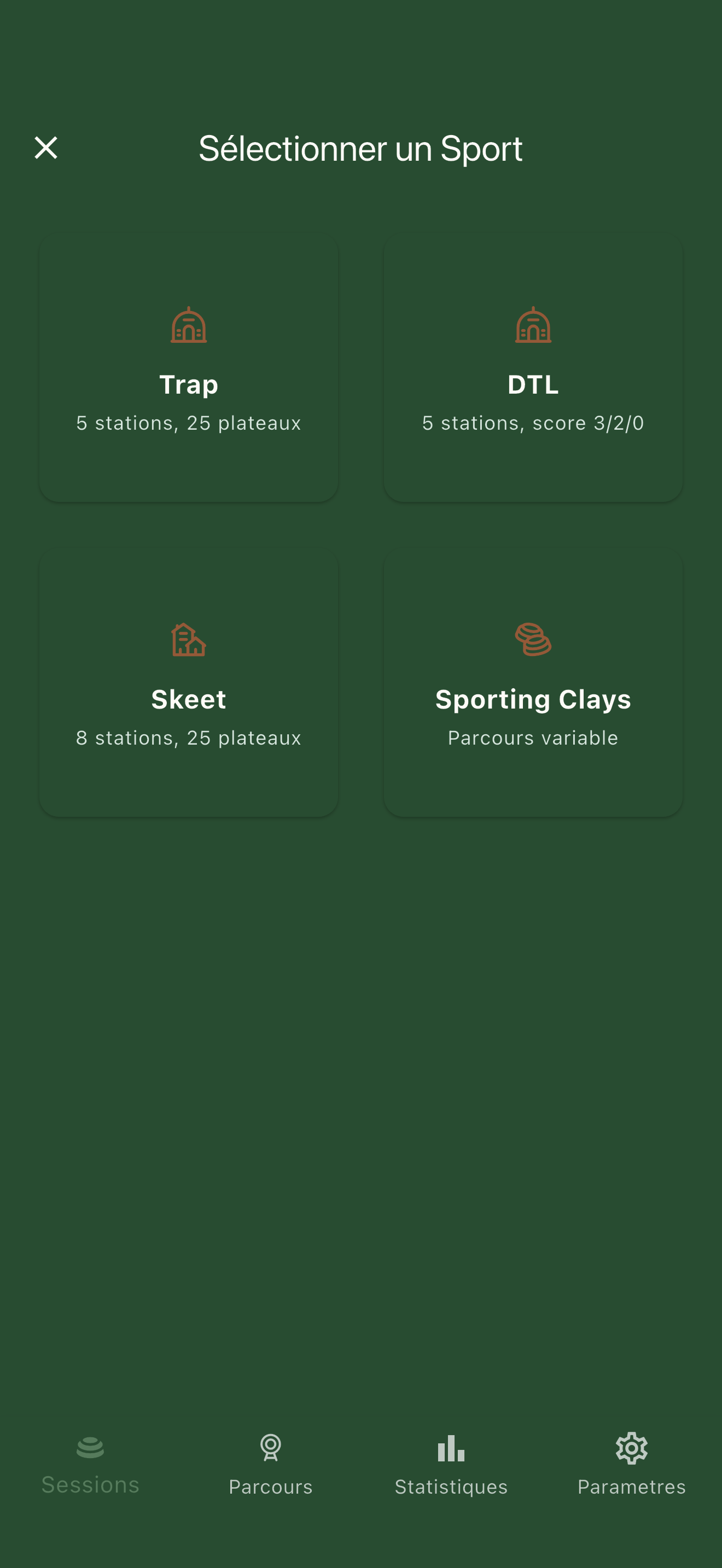Switch to the Parcours tab

pos(271,1467)
